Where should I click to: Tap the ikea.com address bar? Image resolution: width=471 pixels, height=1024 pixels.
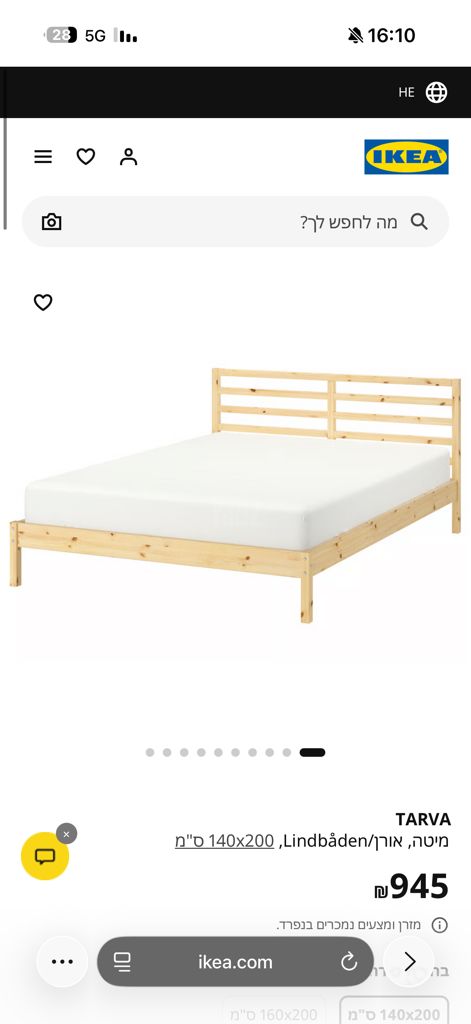235,961
